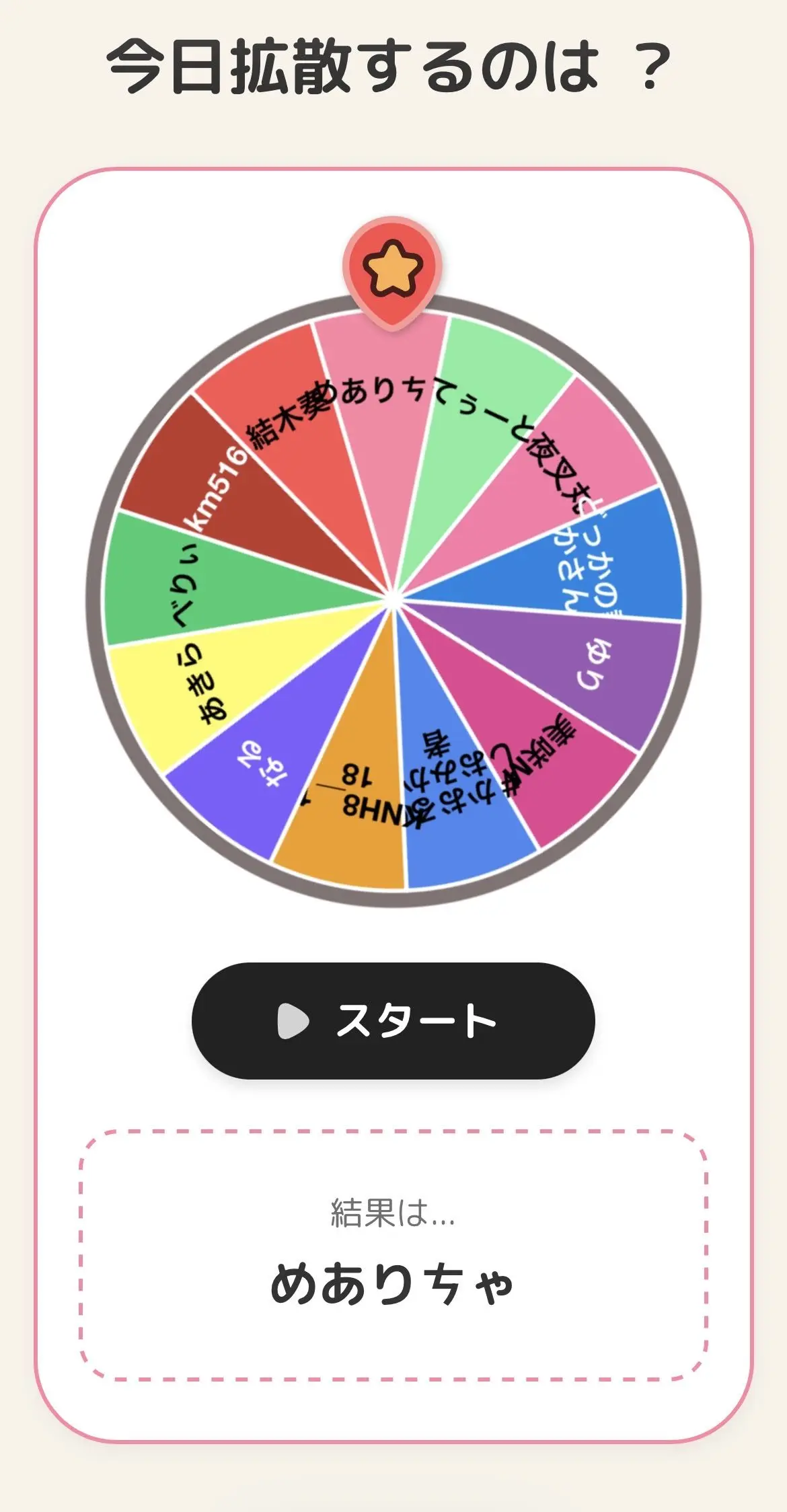Screen dimensions: 787x1512
Task: Tap the スタート button to spin the roulette
Action: (x=394, y=1021)
